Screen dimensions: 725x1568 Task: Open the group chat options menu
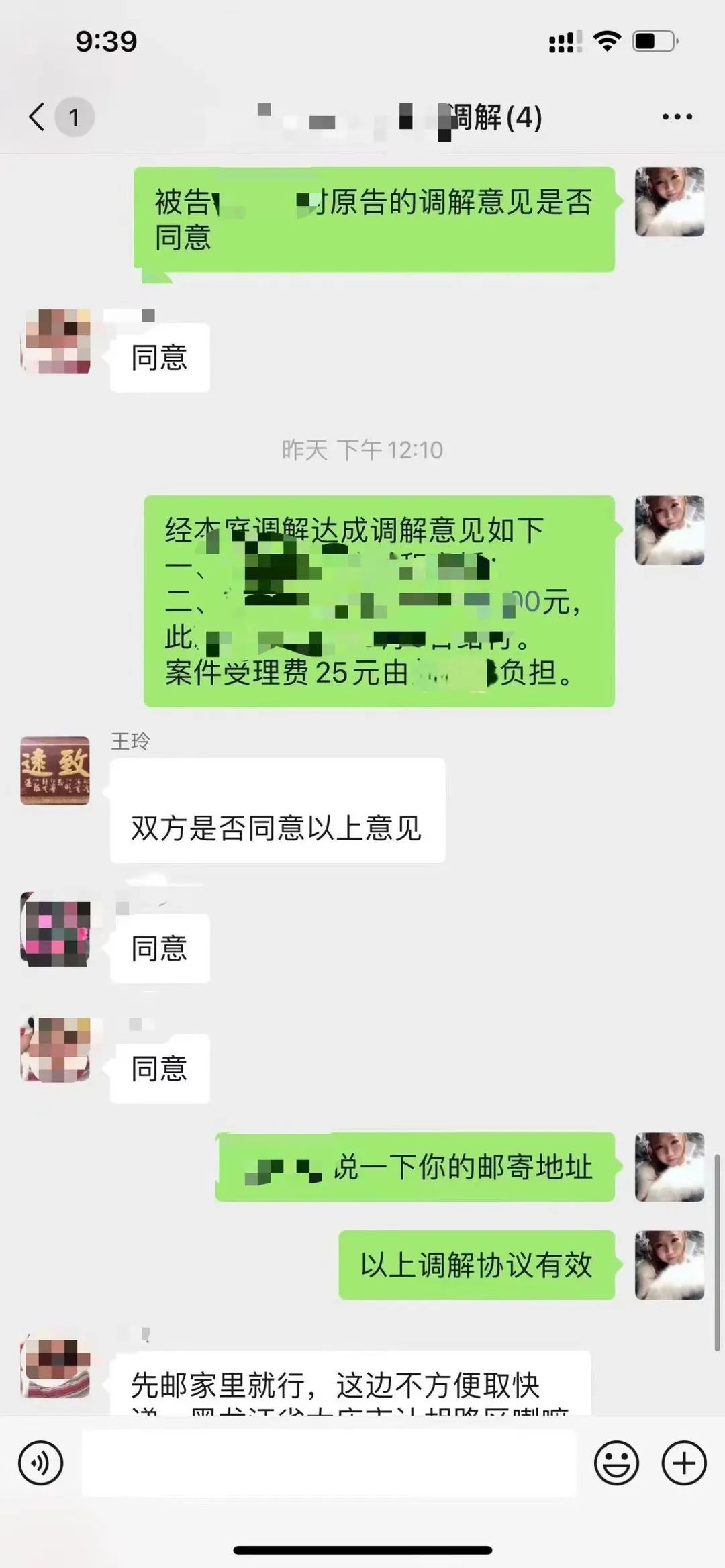click(x=677, y=117)
